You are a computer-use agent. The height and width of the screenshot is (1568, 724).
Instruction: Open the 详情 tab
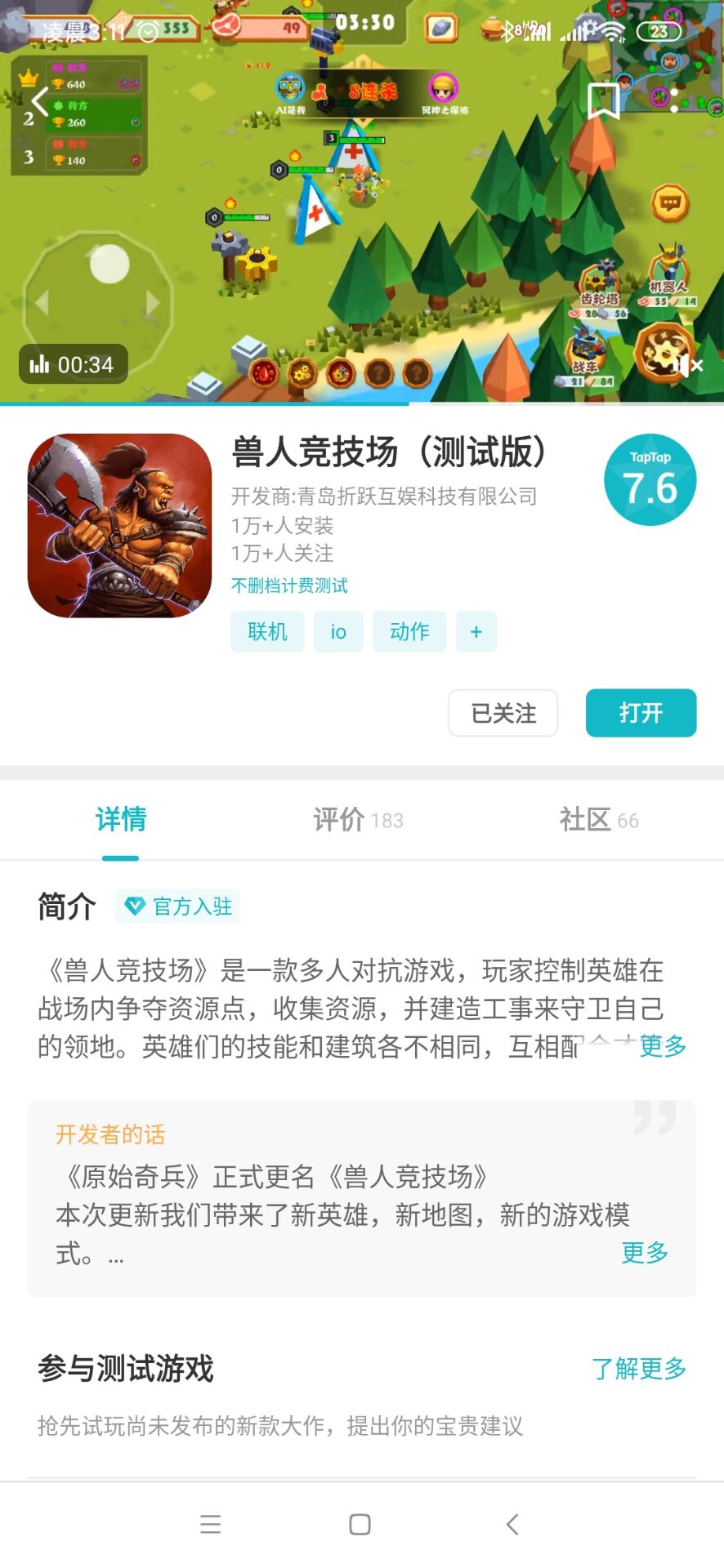tap(121, 819)
